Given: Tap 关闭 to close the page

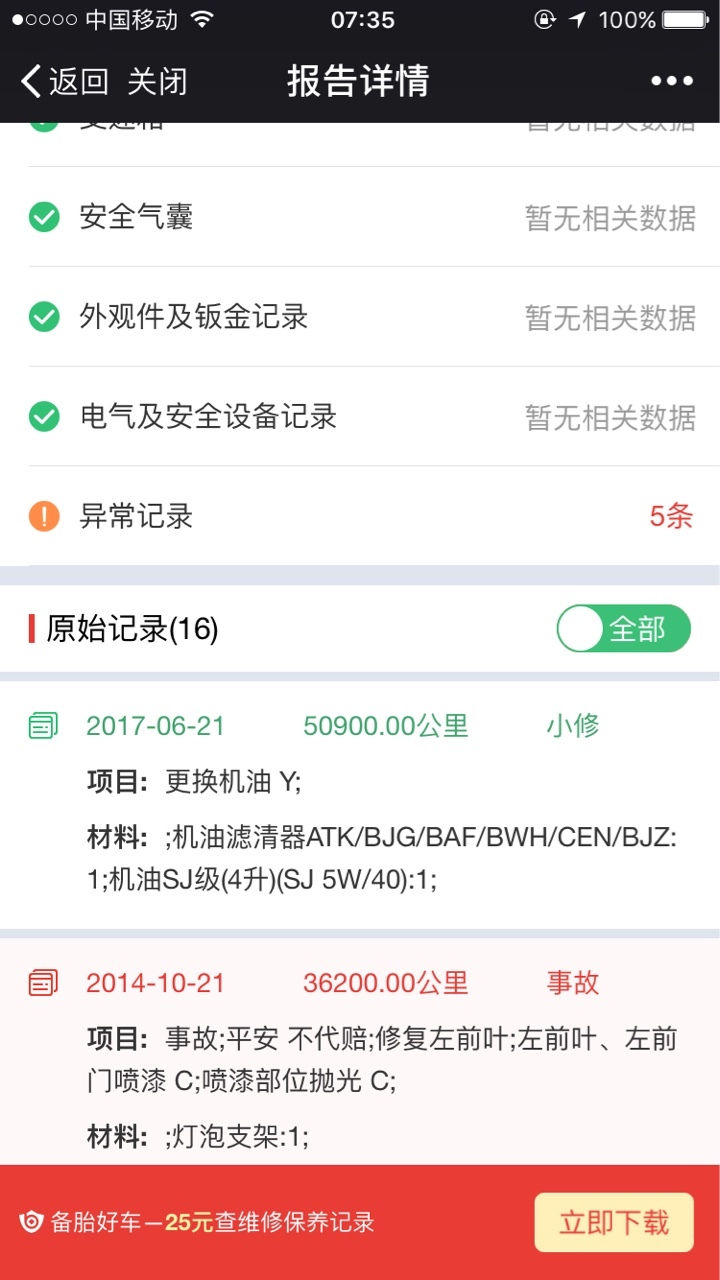Looking at the screenshot, I should coord(157,81).
